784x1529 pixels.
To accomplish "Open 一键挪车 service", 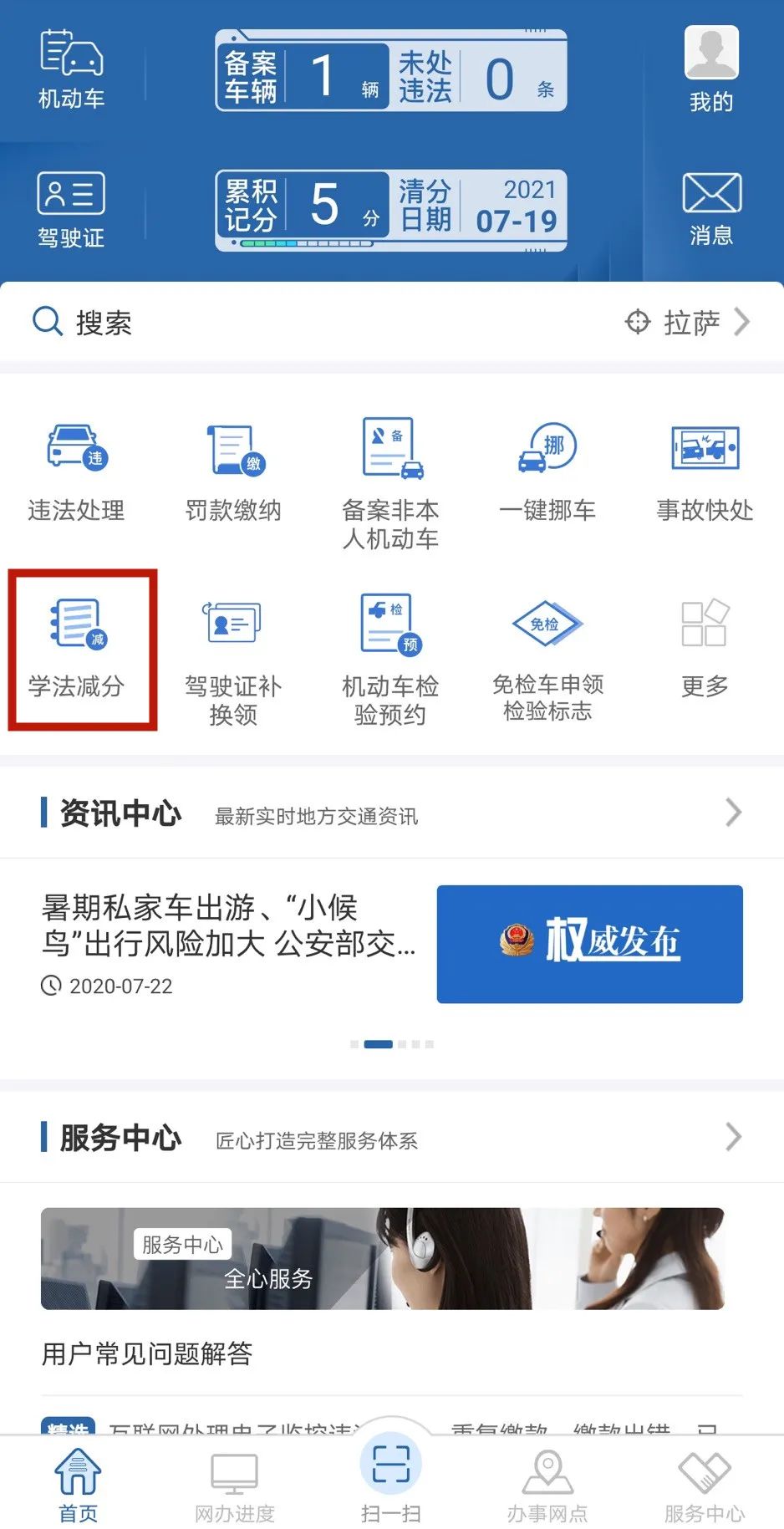I will coord(547,474).
